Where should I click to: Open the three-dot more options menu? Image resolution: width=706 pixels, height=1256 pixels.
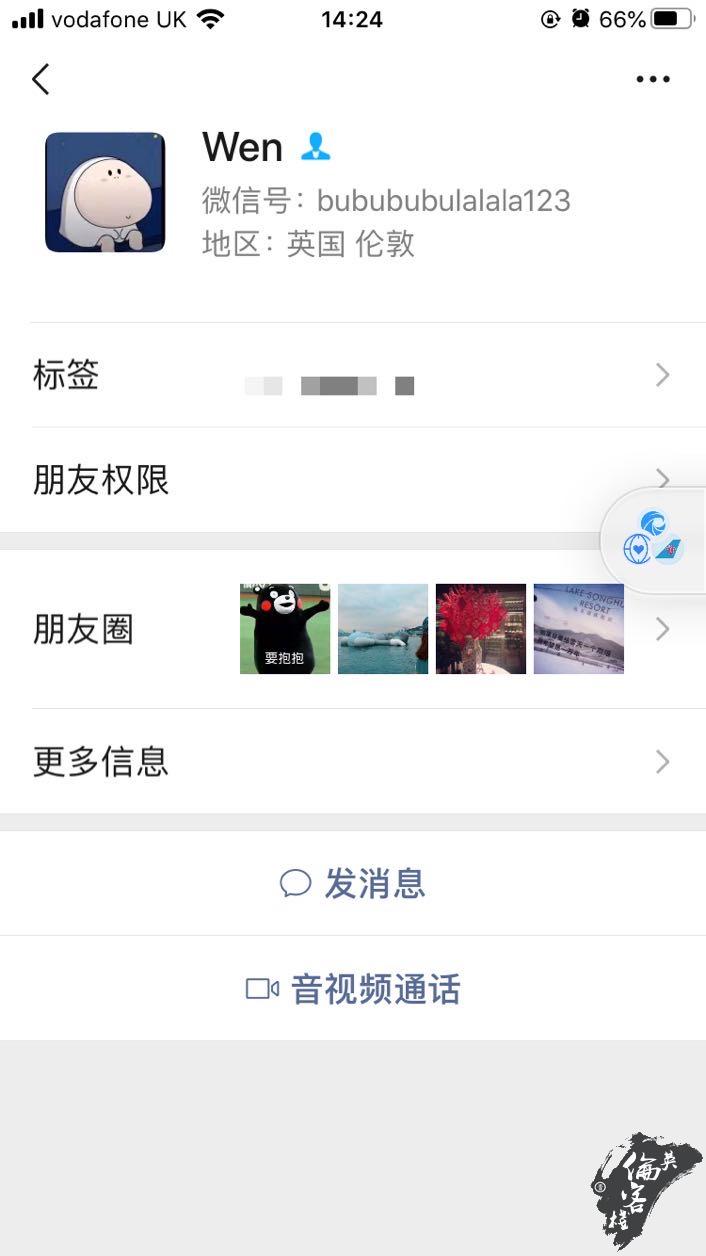click(653, 79)
